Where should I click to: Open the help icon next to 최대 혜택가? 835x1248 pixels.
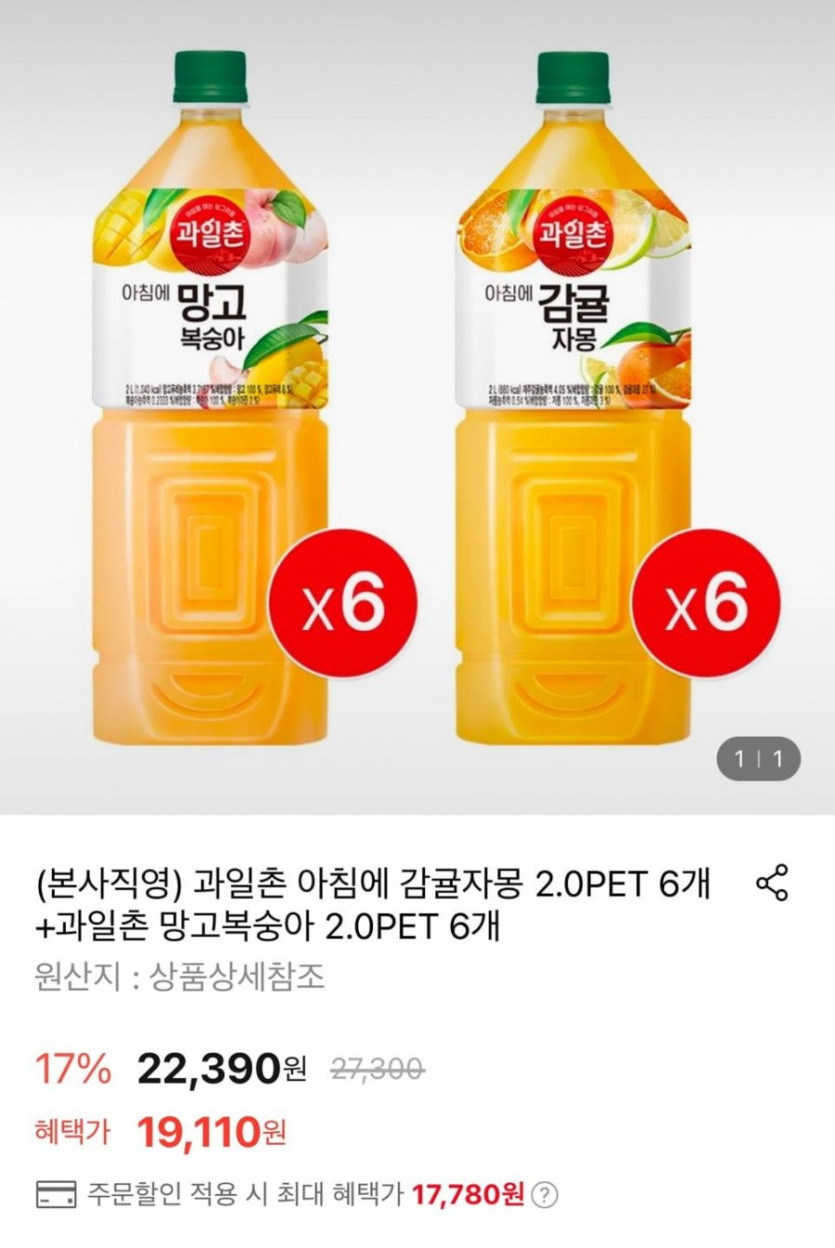(x=545, y=1194)
